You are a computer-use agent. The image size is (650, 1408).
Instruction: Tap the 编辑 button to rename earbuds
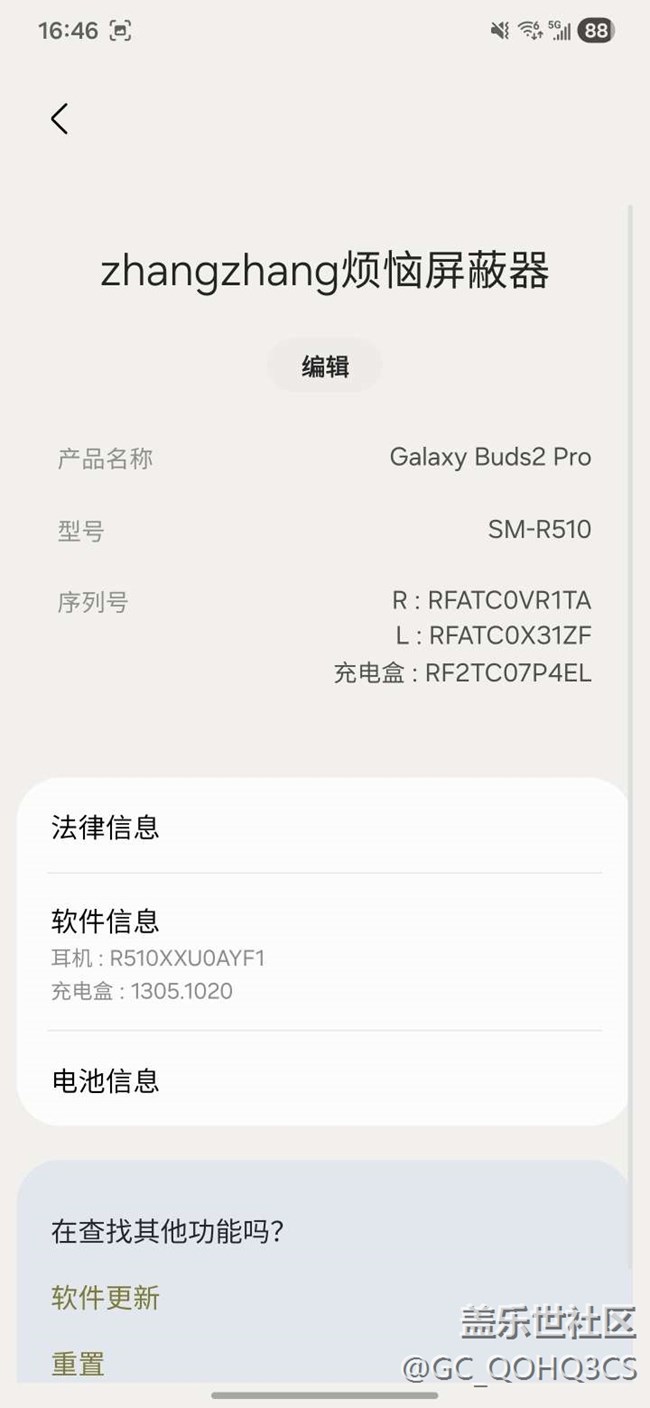click(x=324, y=366)
